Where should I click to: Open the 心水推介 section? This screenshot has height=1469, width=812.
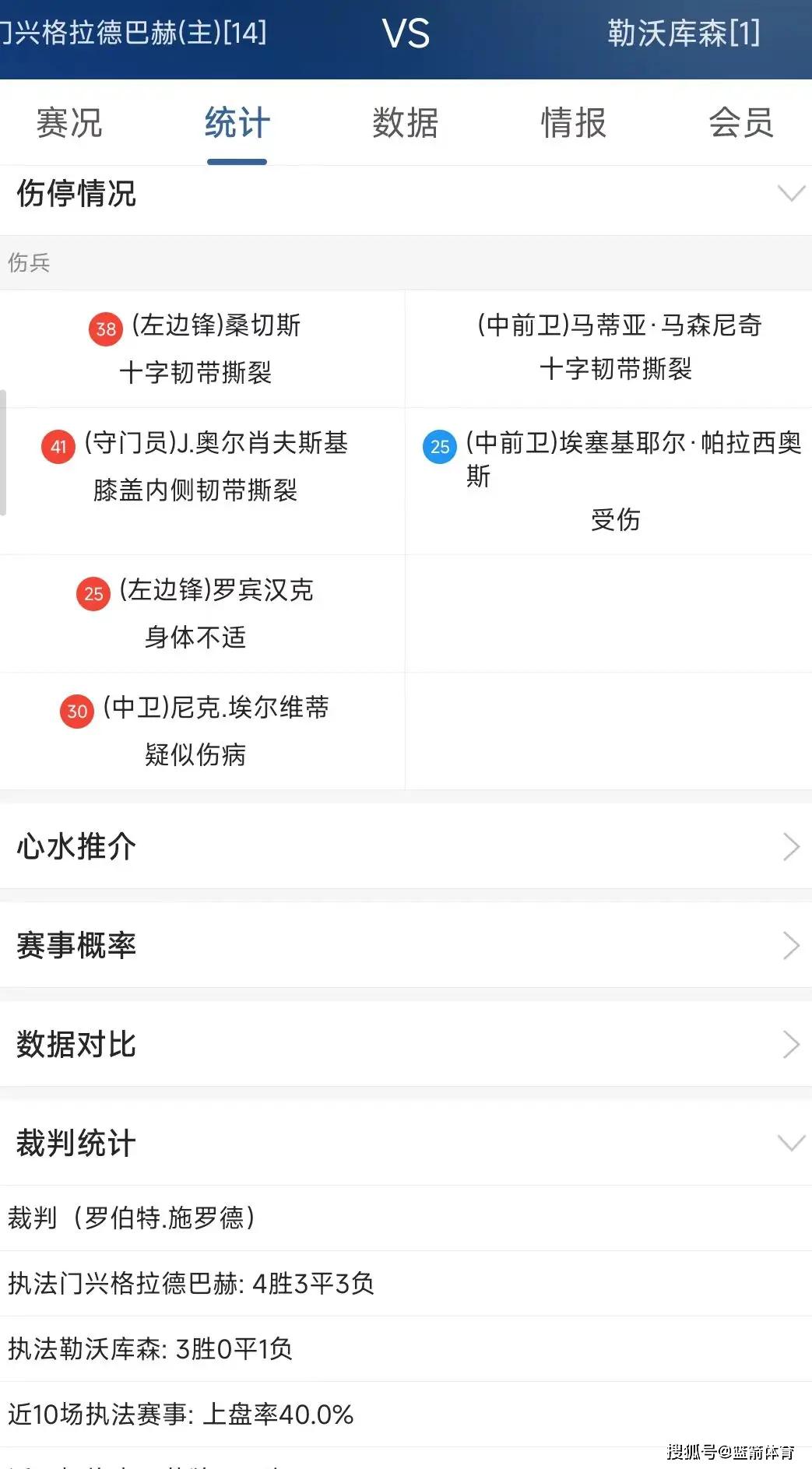click(x=406, y=846)
